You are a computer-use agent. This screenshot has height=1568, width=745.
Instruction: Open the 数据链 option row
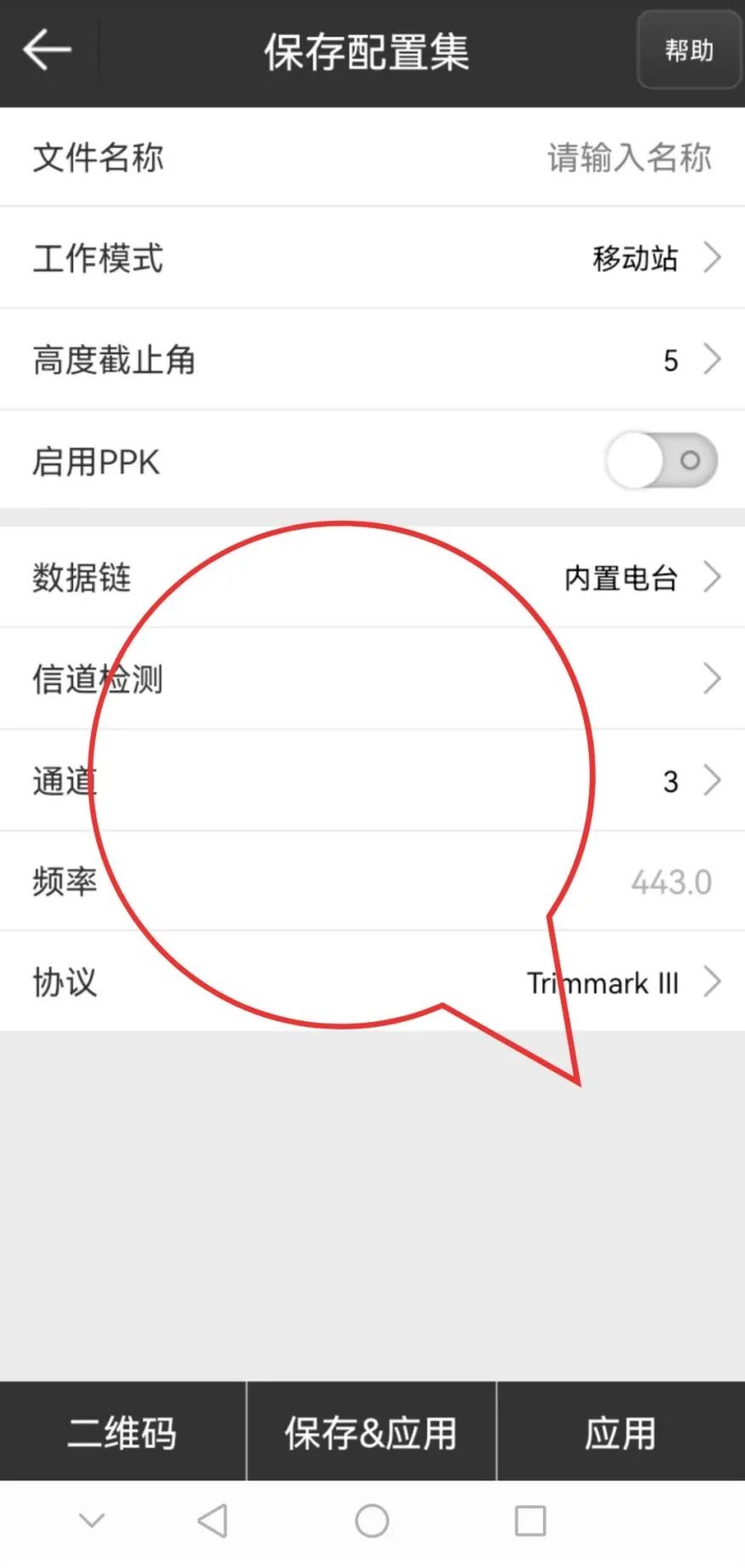click(372, 577)
